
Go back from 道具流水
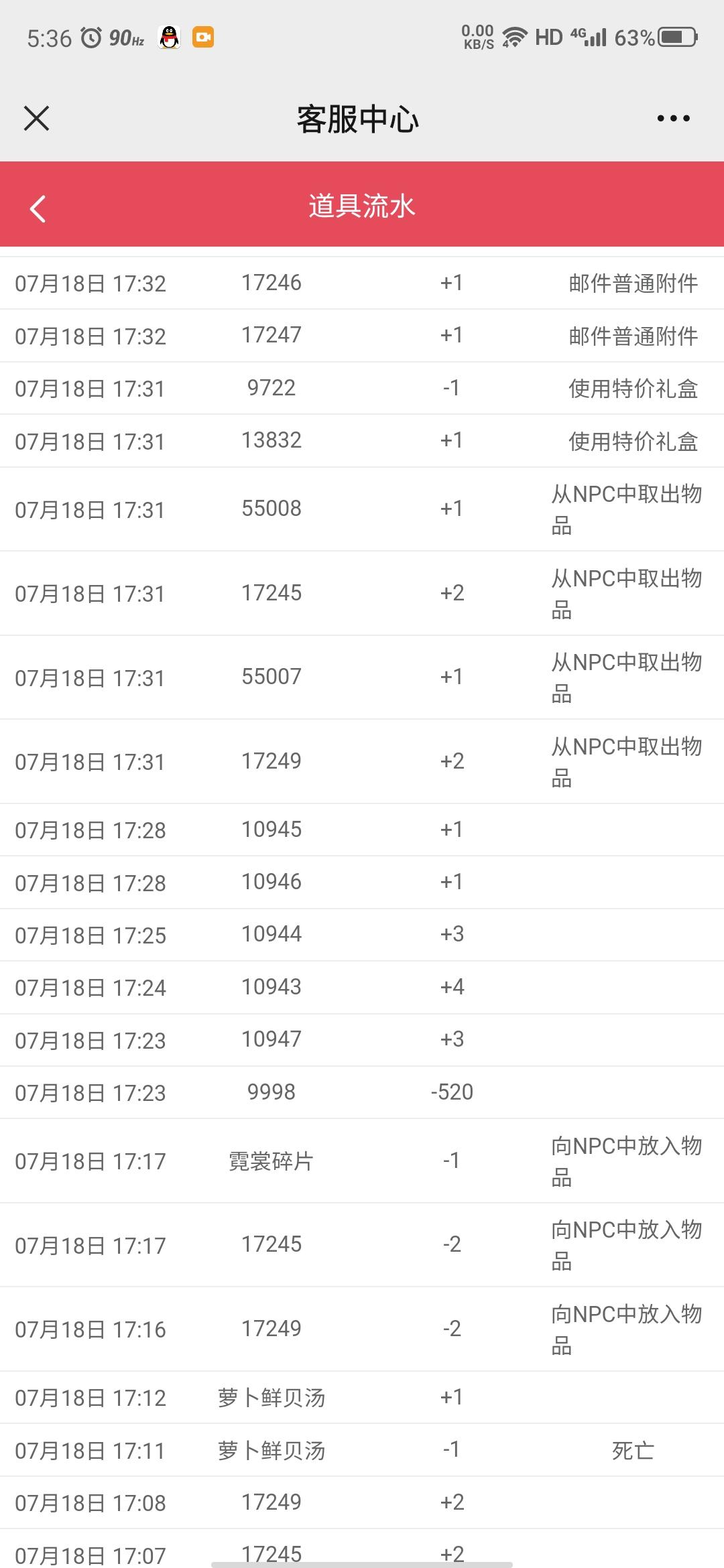[x=38, y=208]
